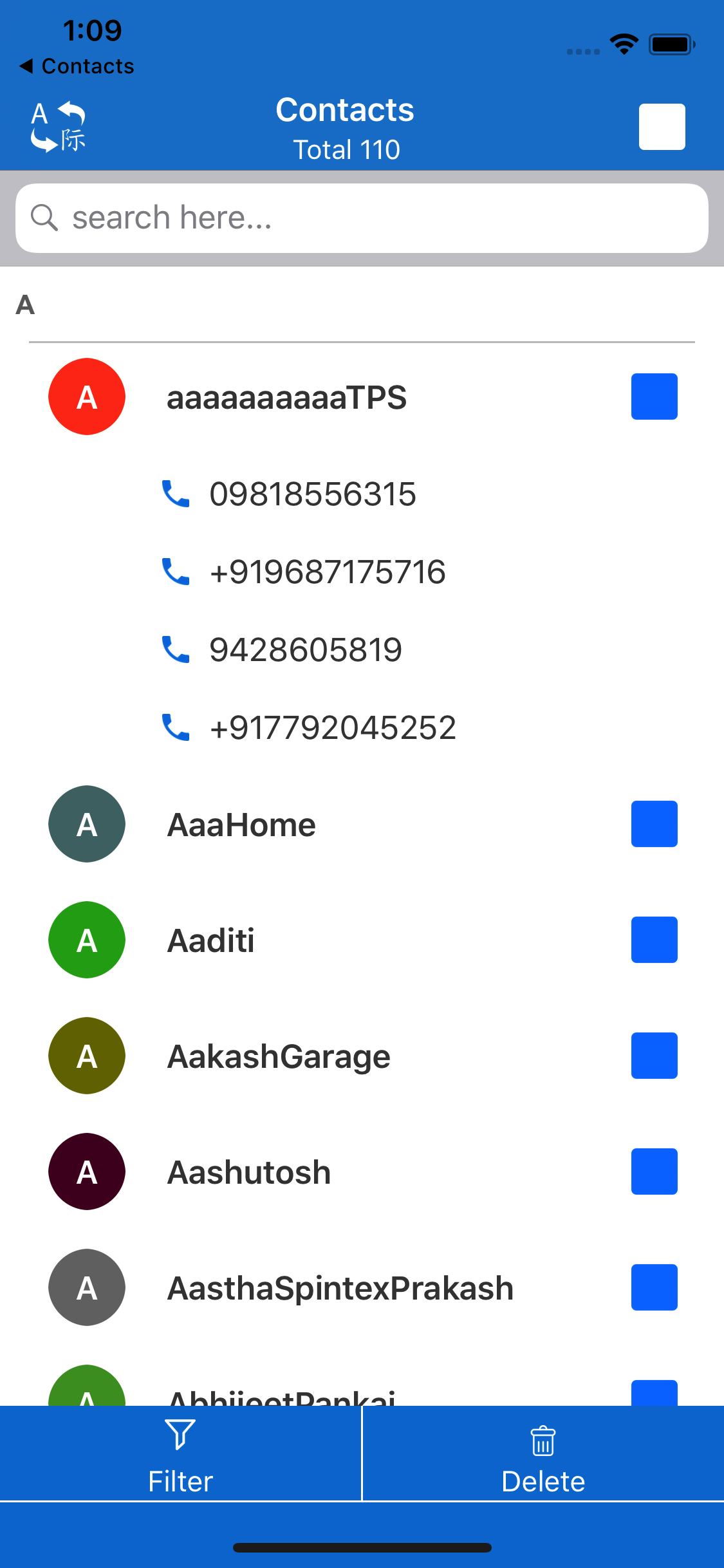Image resolution: width=724 pixels, height=1568 pixels.
Task: Check the checkbox for aaaaaaaaaaTPS
Action: 654,397
